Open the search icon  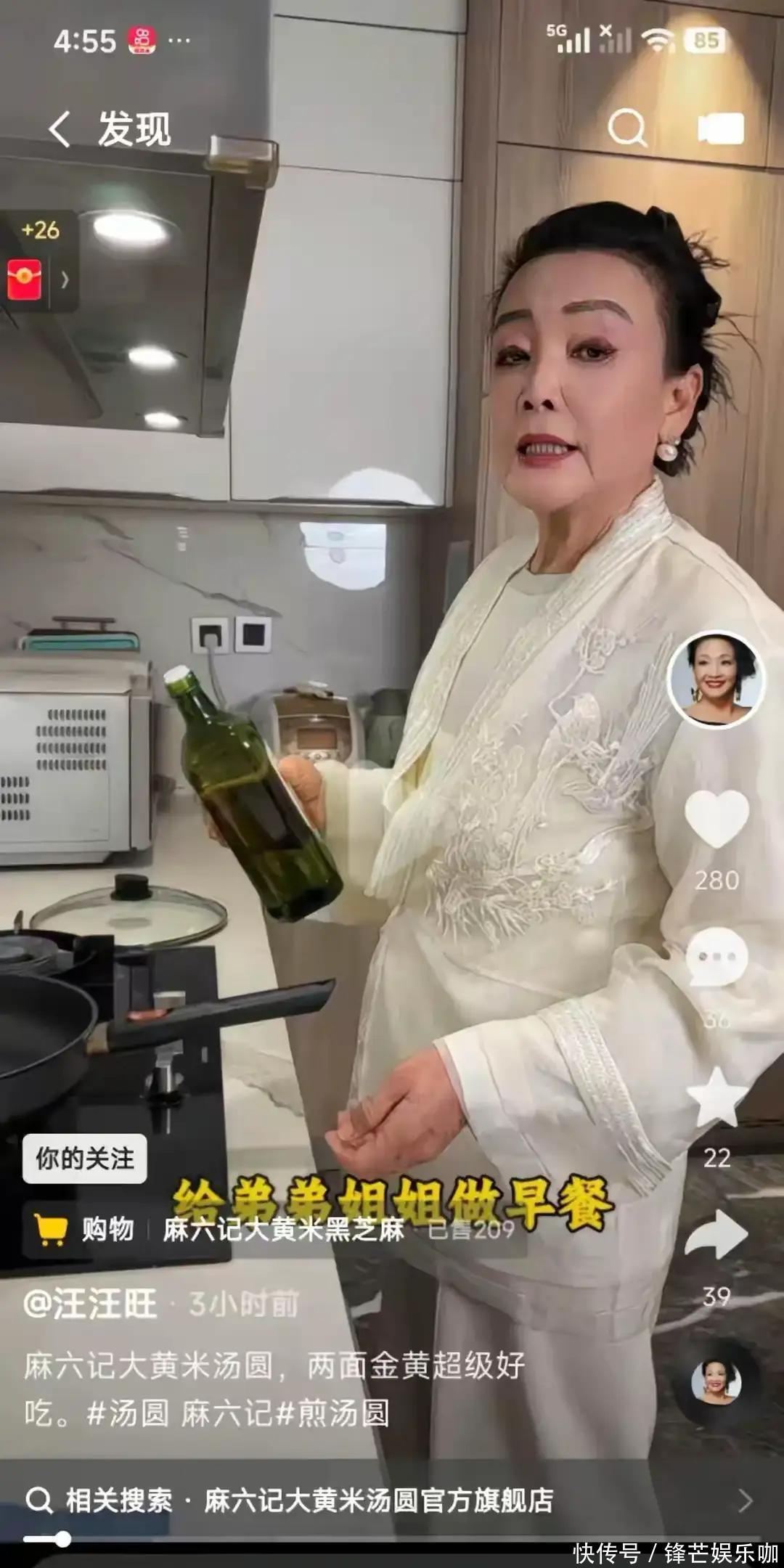click(x=626, y=129)
